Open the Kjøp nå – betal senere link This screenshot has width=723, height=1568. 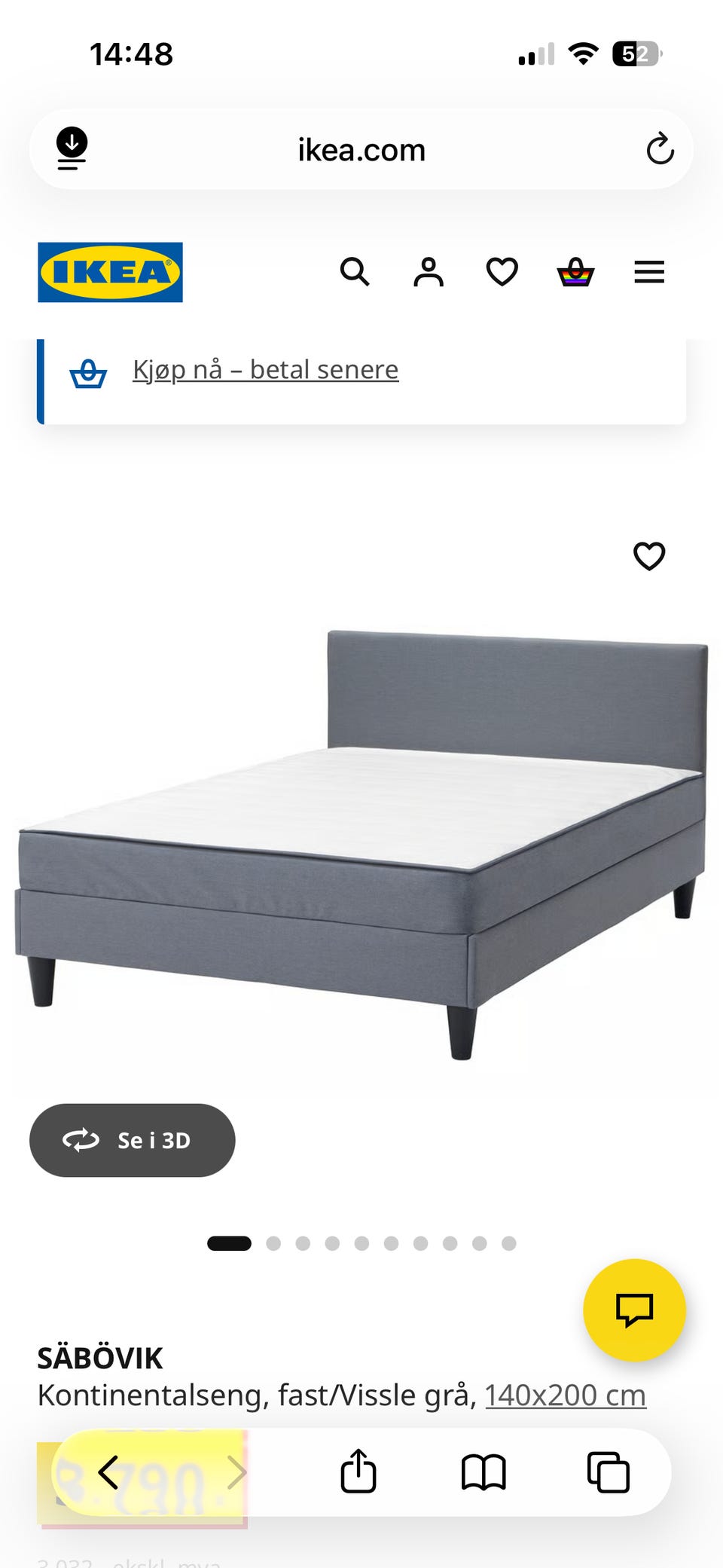click(265, 370)
